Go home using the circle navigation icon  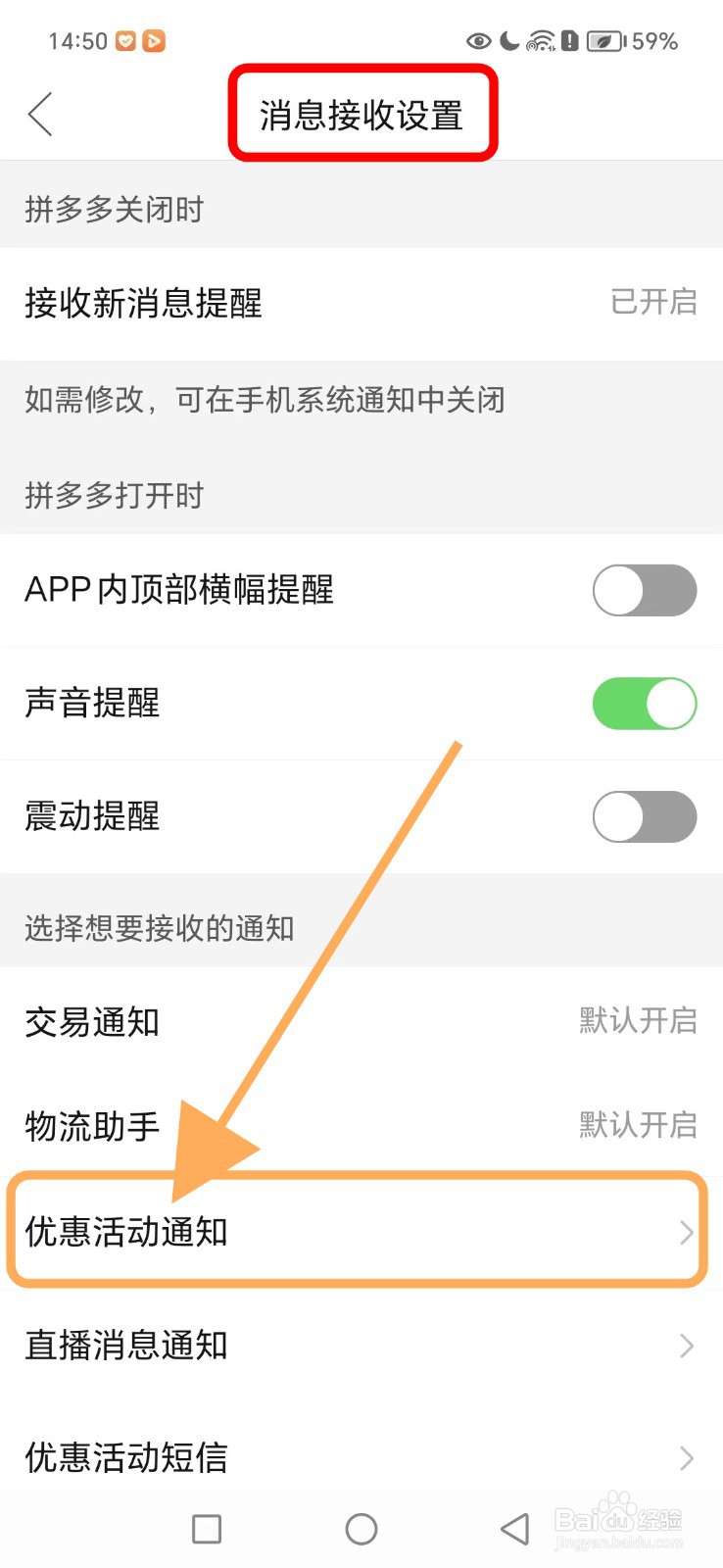[x=361, y=1528]
